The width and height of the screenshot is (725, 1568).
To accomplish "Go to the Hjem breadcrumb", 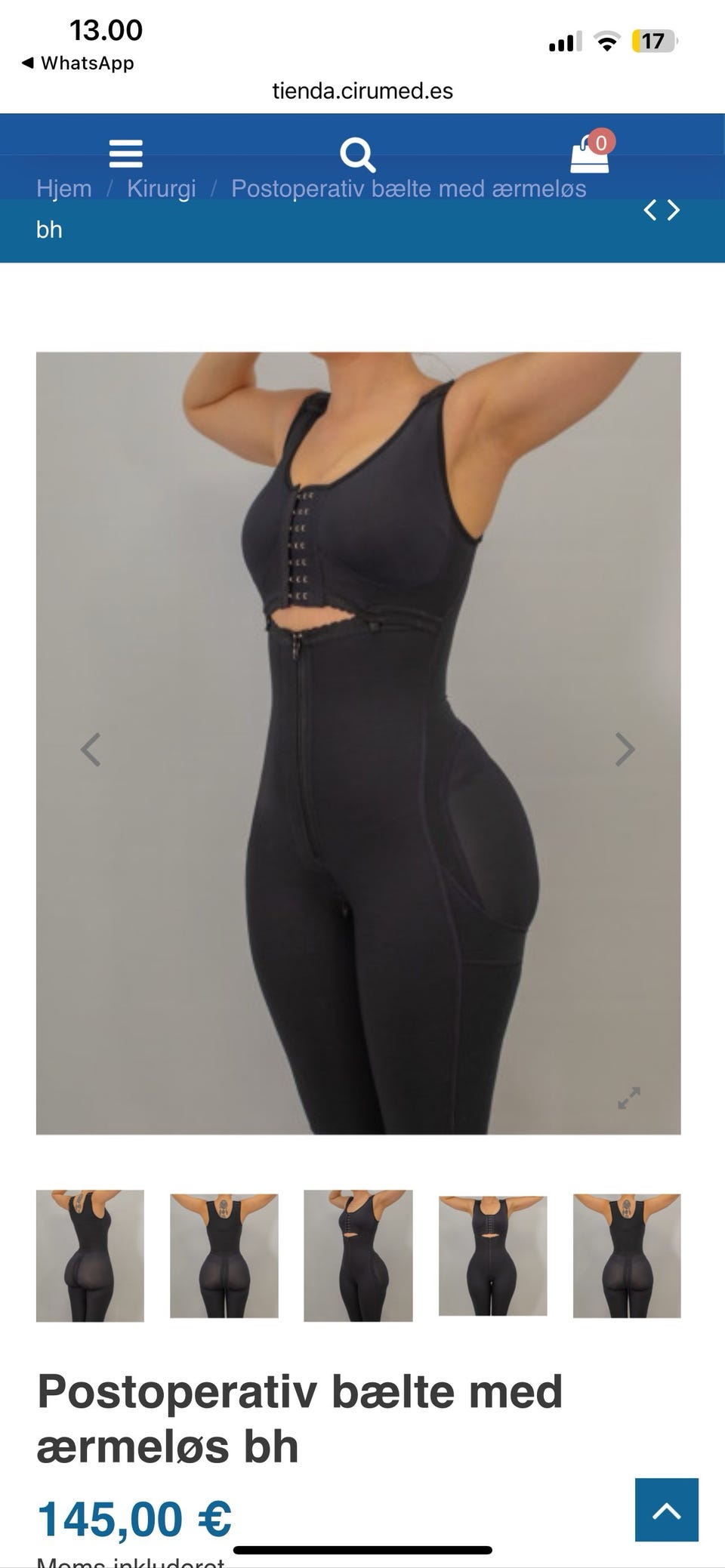I will coord(64,189).
